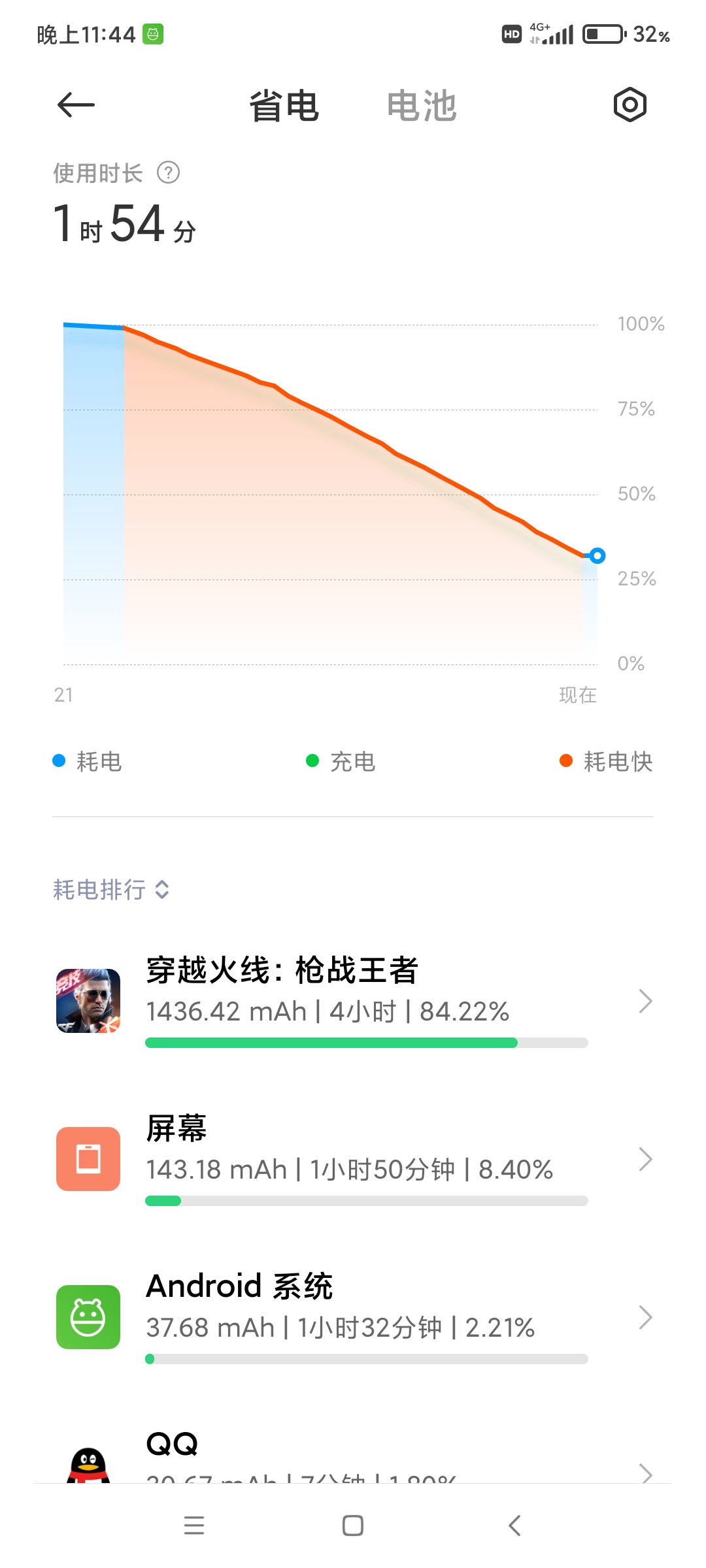Tap the system home button

(x=353, y=1526)
